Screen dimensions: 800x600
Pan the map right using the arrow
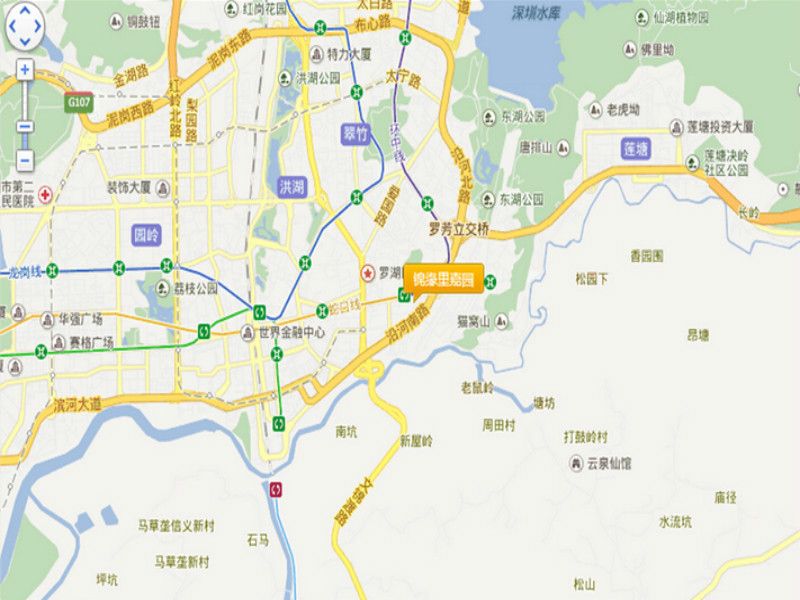pyautogui.click(x=39, y=26)
